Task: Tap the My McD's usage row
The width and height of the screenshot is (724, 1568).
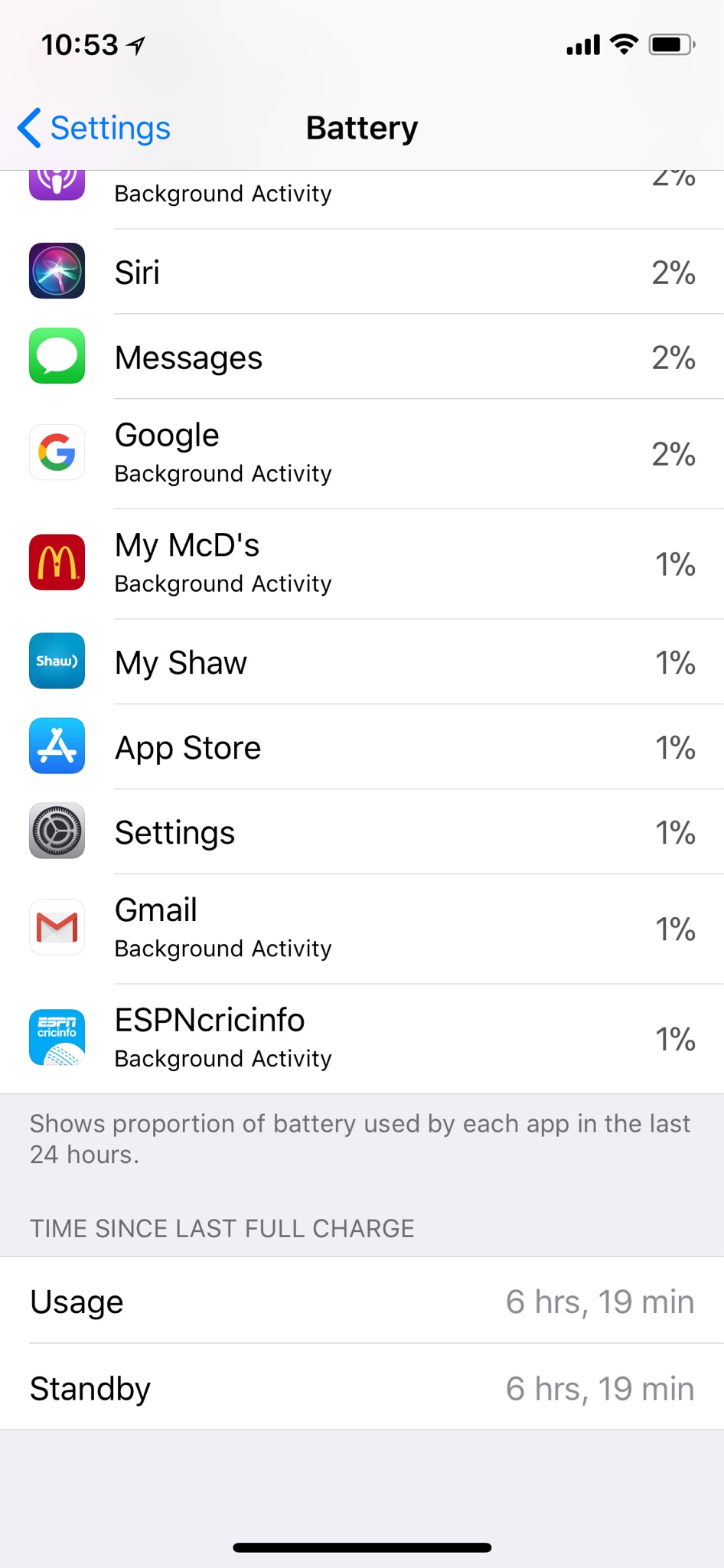Action: (x=362, y=563)
